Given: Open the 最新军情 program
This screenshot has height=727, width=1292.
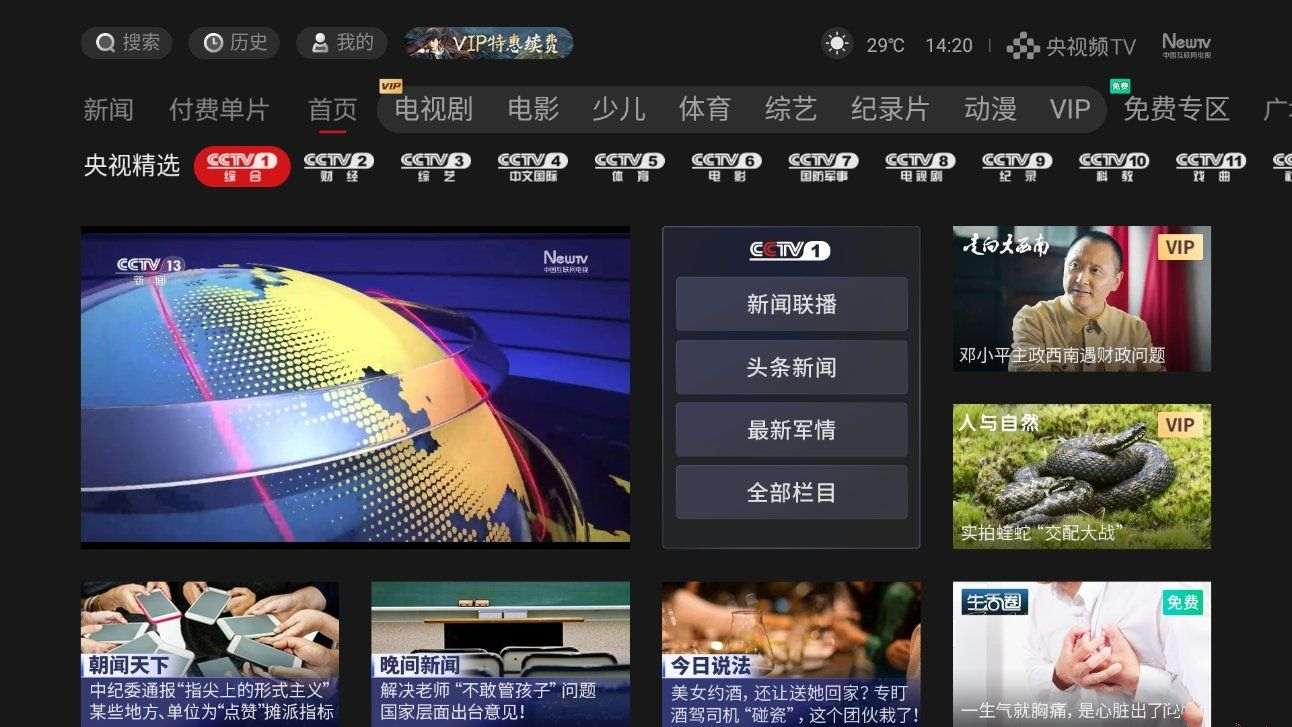Looking at the screenshot, I should [791, 430].
